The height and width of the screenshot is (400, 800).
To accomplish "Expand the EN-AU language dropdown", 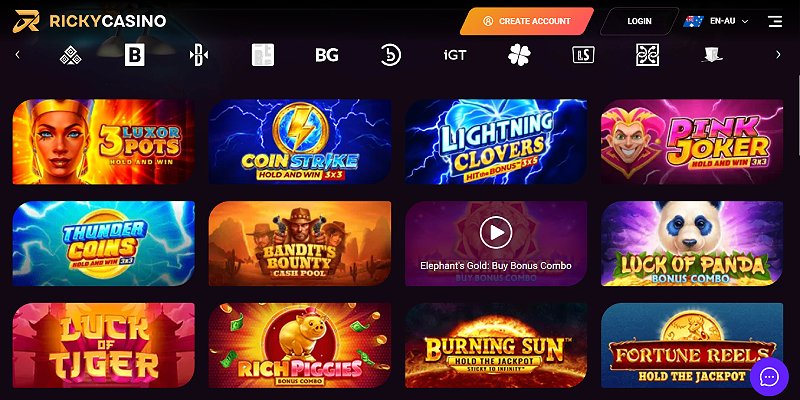I will point(717,21).
